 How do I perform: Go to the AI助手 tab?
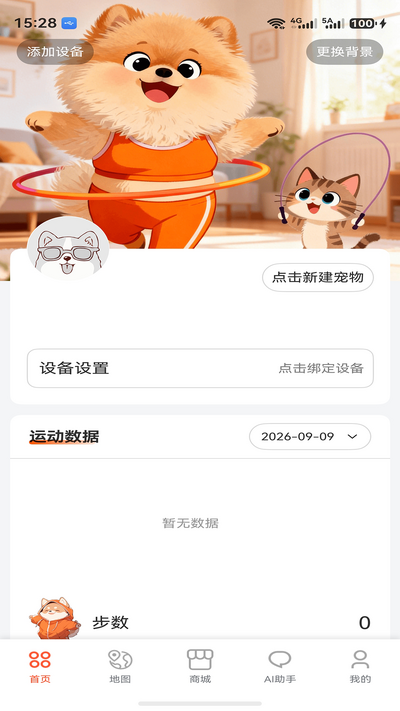coord(280,667)
